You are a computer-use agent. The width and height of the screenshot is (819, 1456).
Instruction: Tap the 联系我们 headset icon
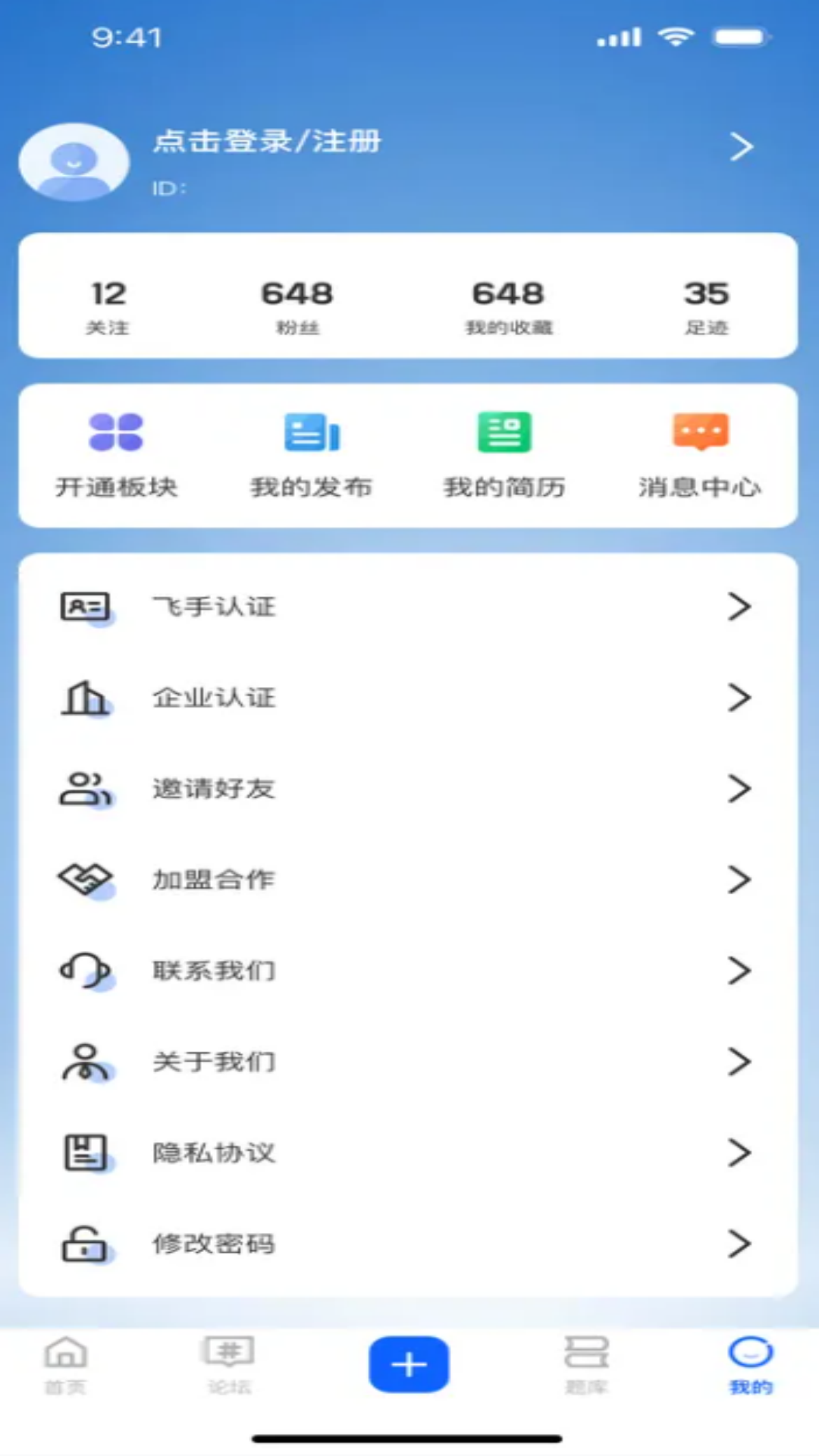[x=85, y=971]
